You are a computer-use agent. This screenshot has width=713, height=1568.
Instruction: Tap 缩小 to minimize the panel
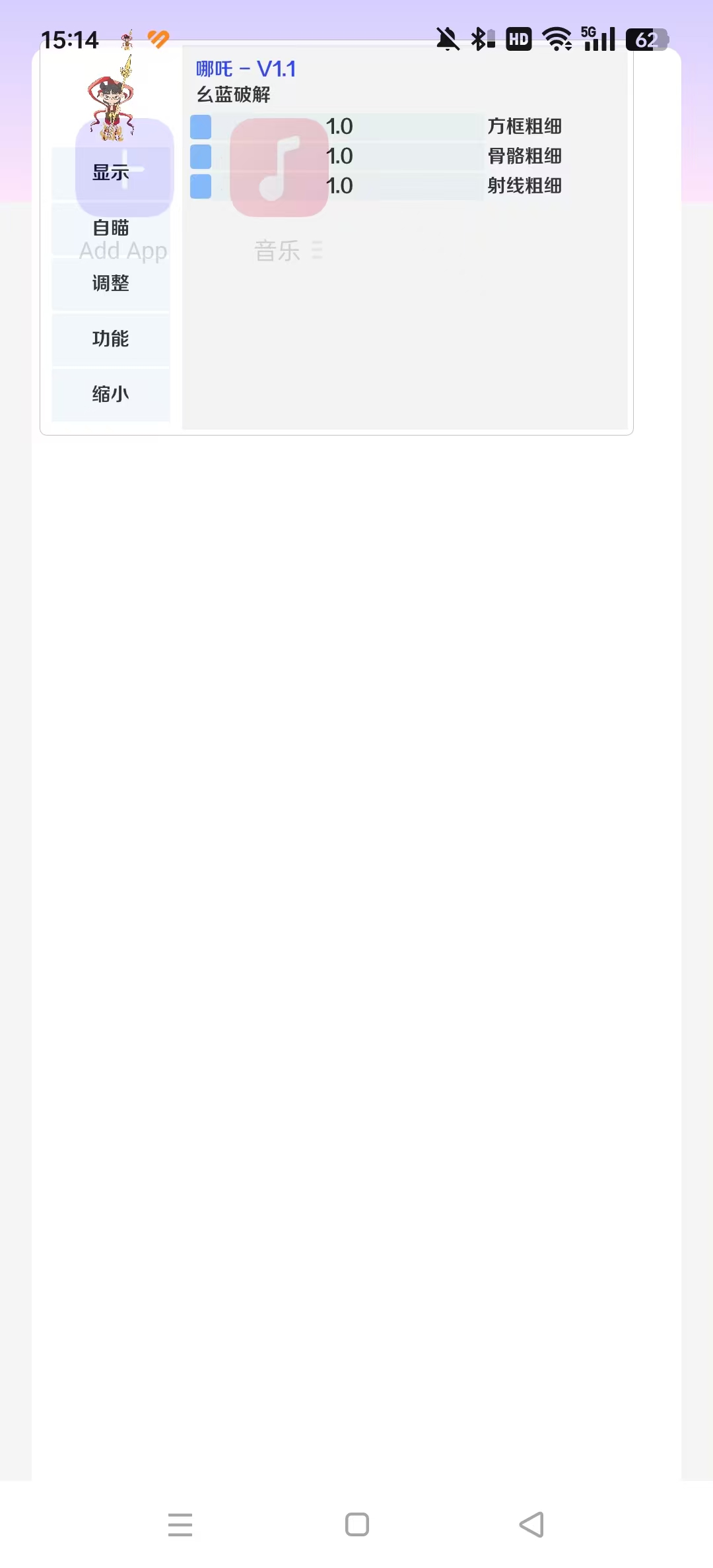click(x=110, y=395)
